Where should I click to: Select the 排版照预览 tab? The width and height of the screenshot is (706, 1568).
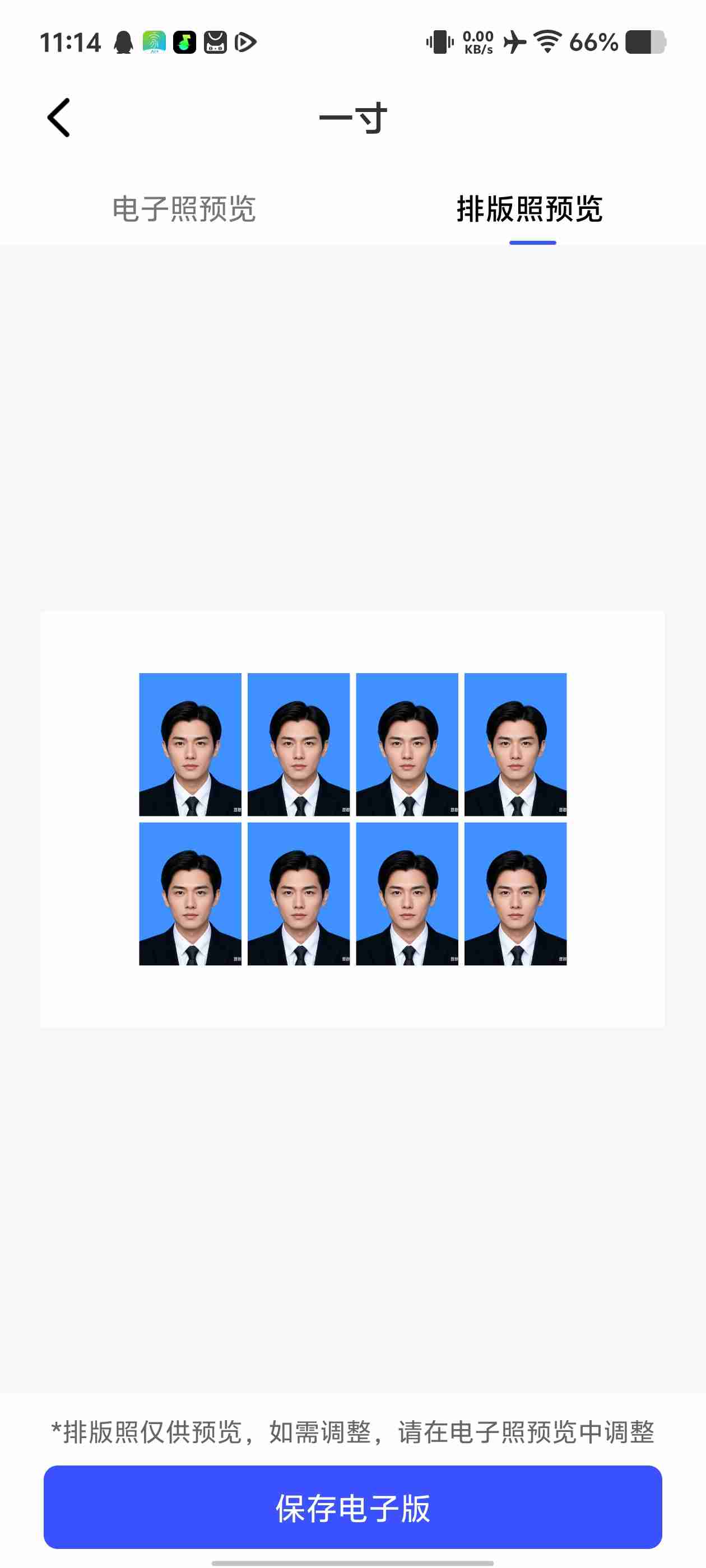(x=530, y=209)
